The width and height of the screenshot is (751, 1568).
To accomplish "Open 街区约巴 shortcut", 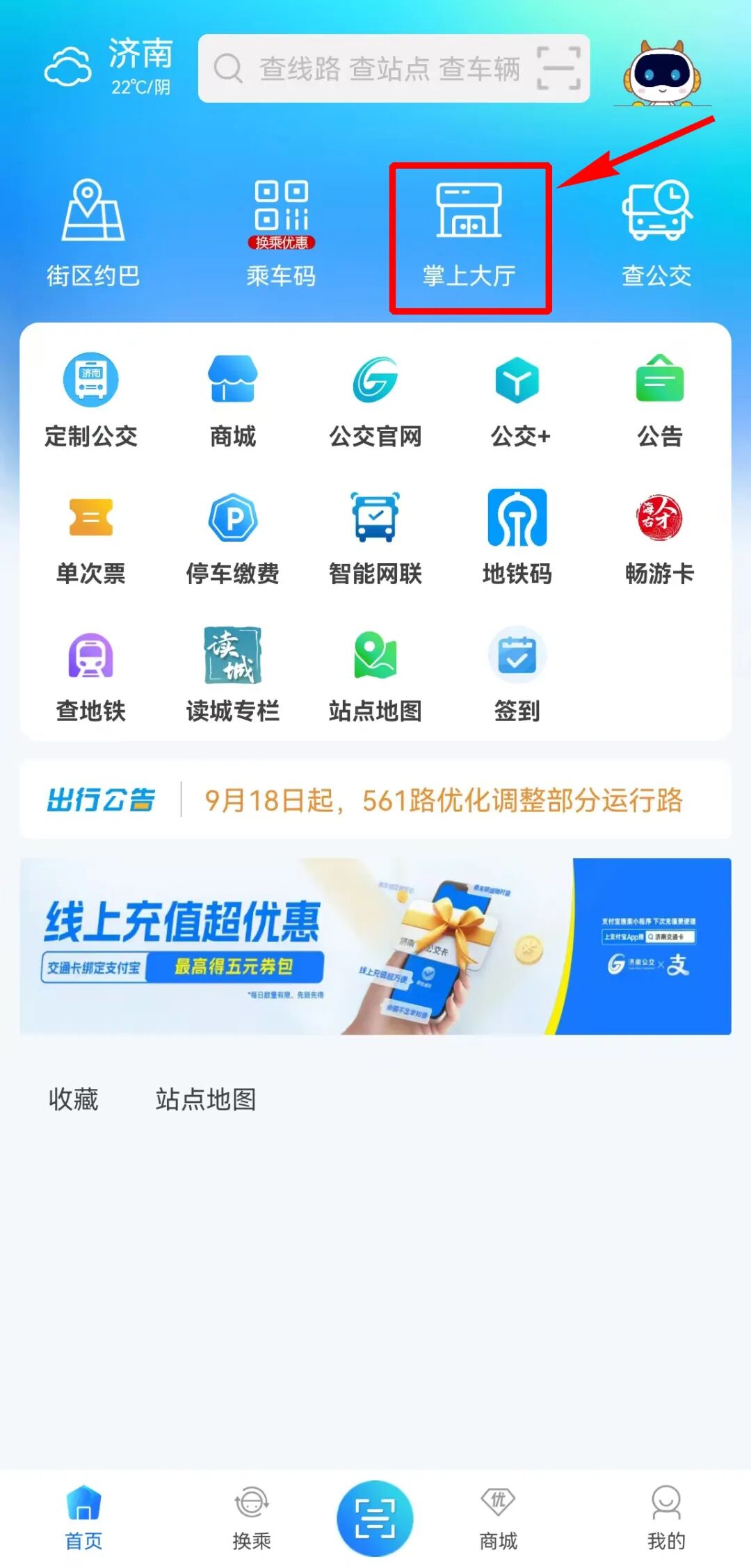I will coord(93,234).
